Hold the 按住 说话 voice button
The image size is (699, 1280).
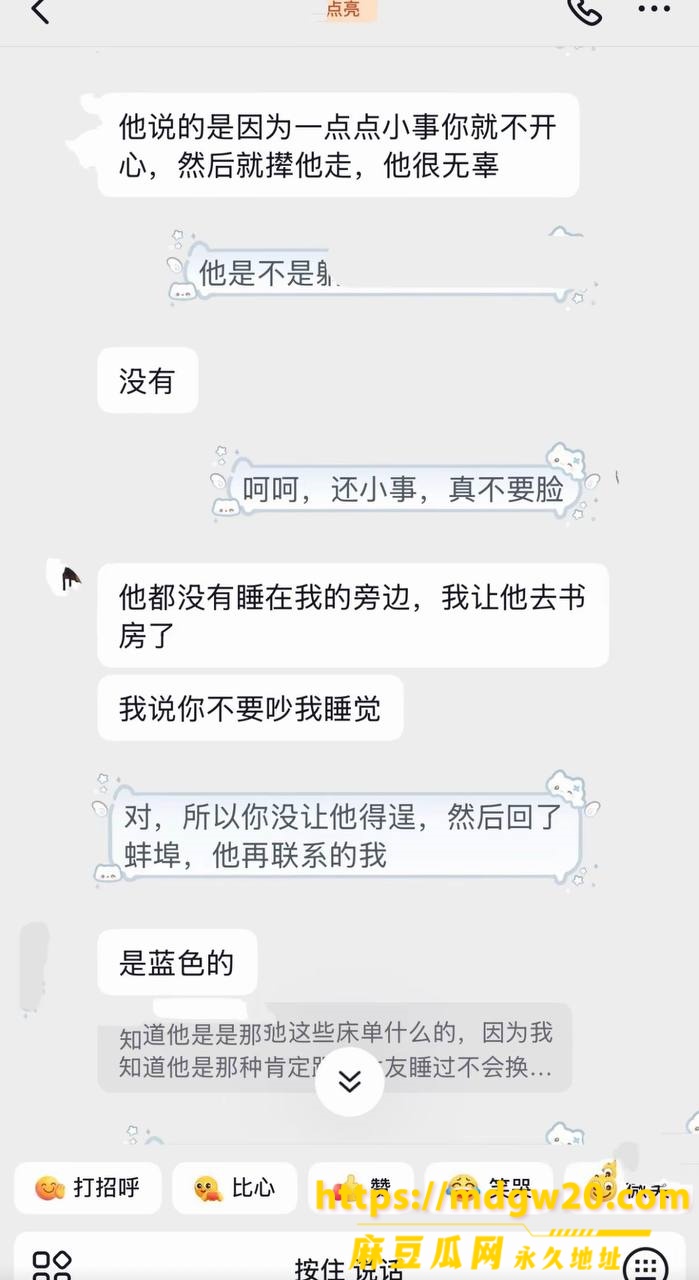click(349, 1268)
